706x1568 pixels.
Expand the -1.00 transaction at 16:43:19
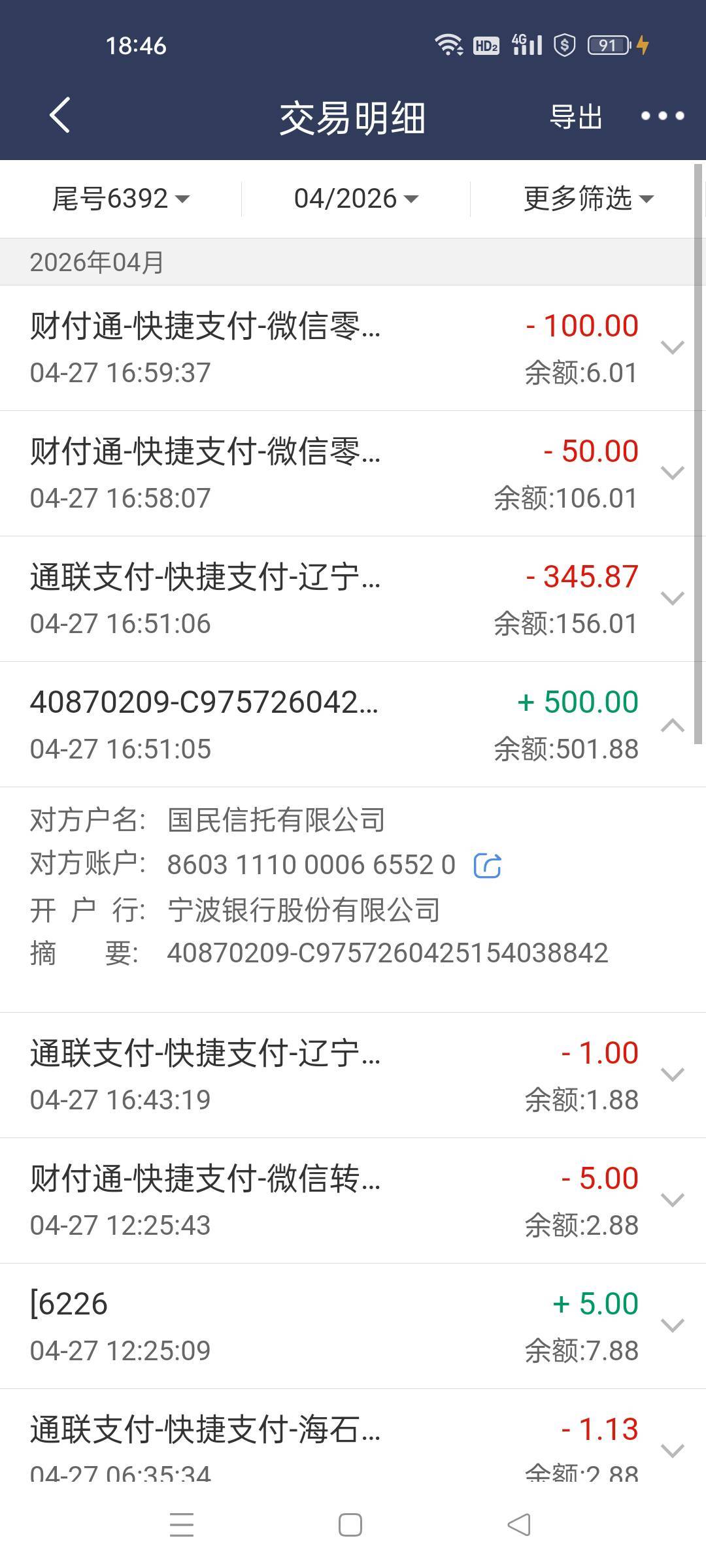(672, 1075)
